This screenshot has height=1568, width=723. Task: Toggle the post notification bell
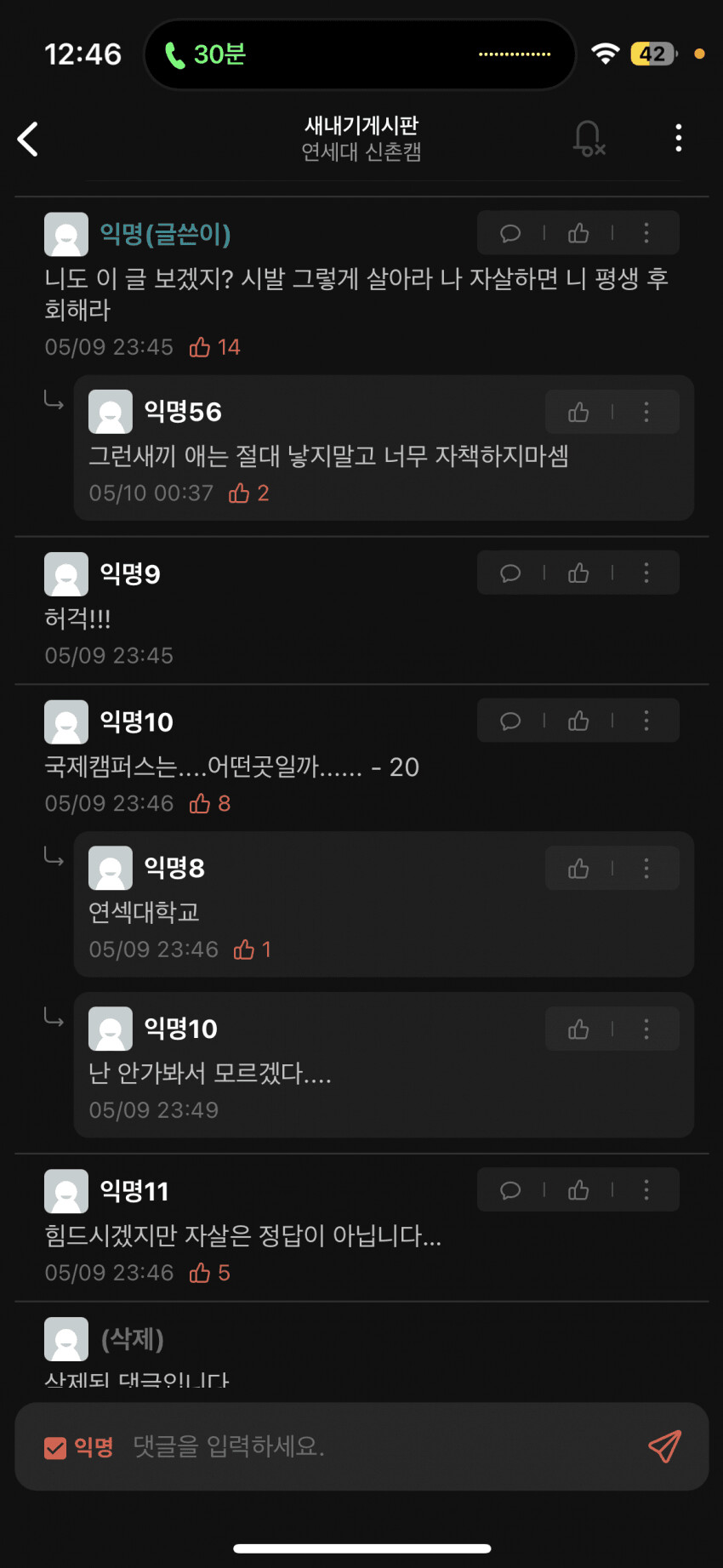click(588, 138)
